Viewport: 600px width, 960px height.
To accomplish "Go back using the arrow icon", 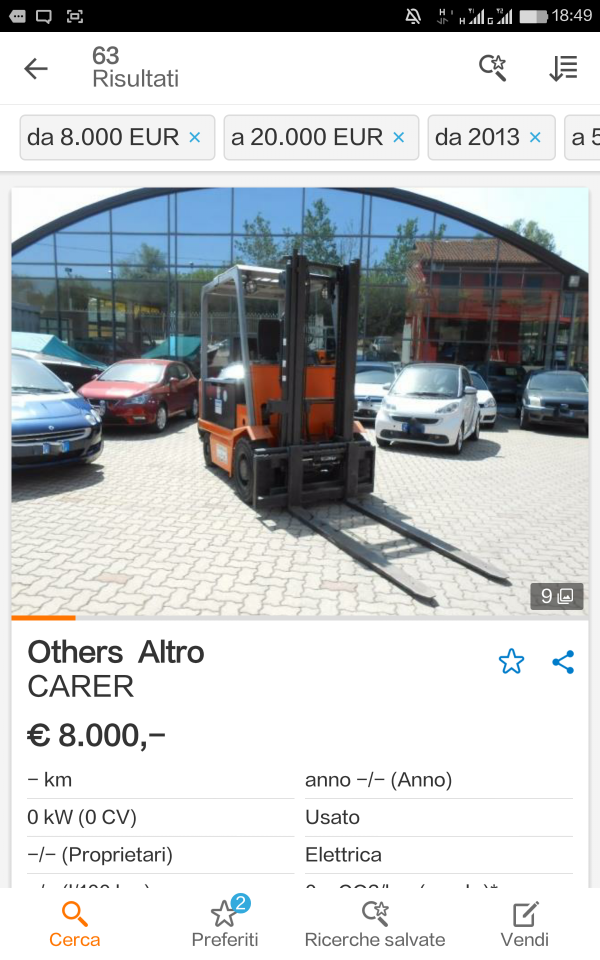I will [36, 68].
